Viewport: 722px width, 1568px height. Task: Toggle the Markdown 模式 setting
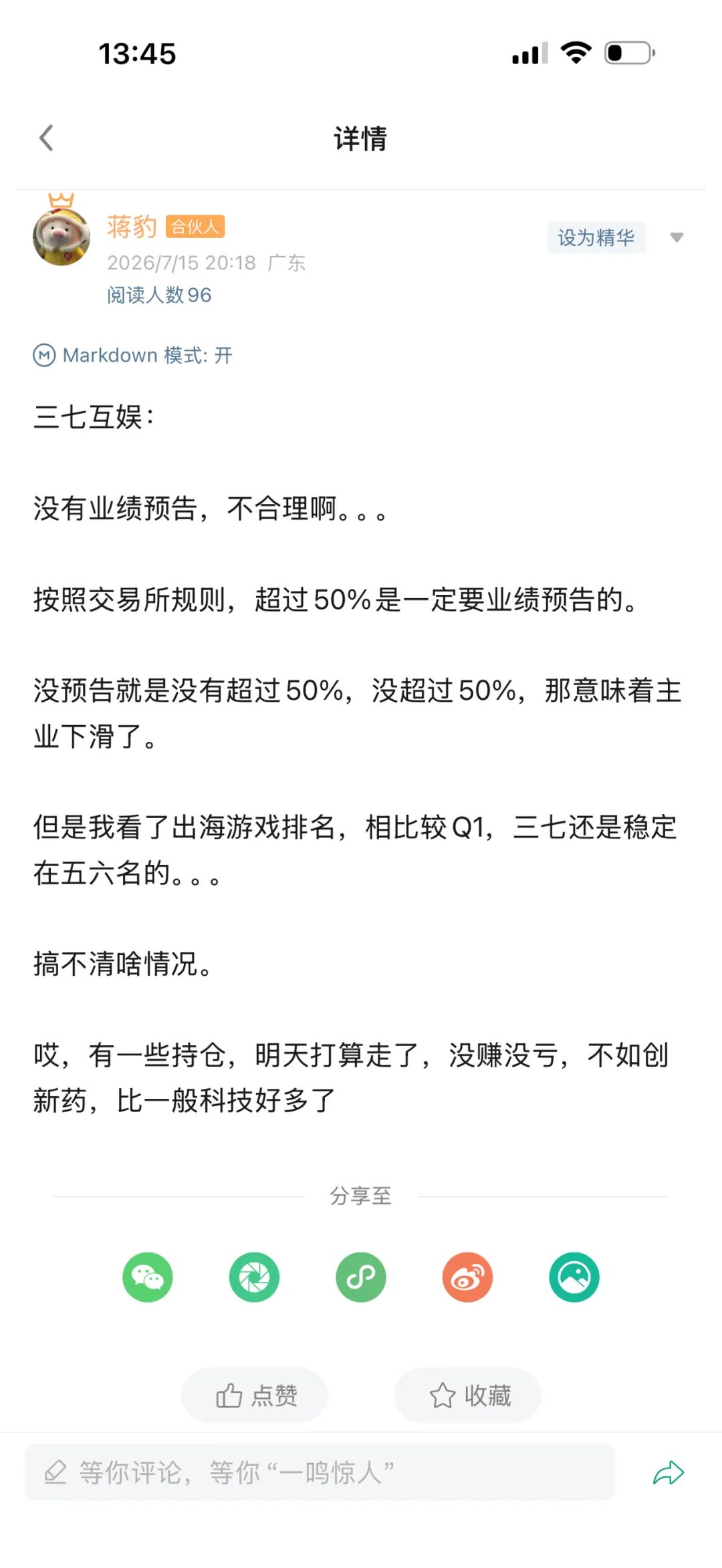point(132,355)
